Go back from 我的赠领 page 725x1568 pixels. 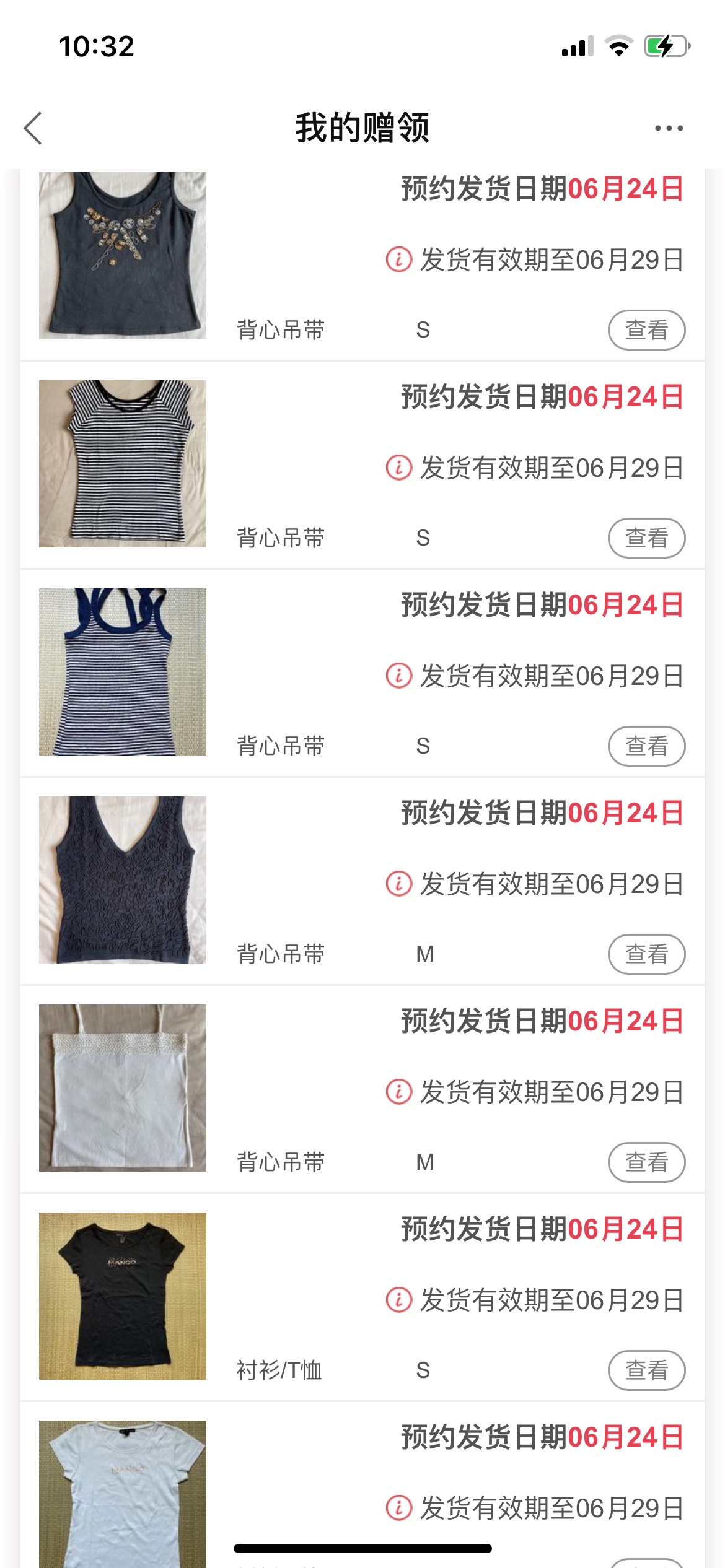point(33,128)
